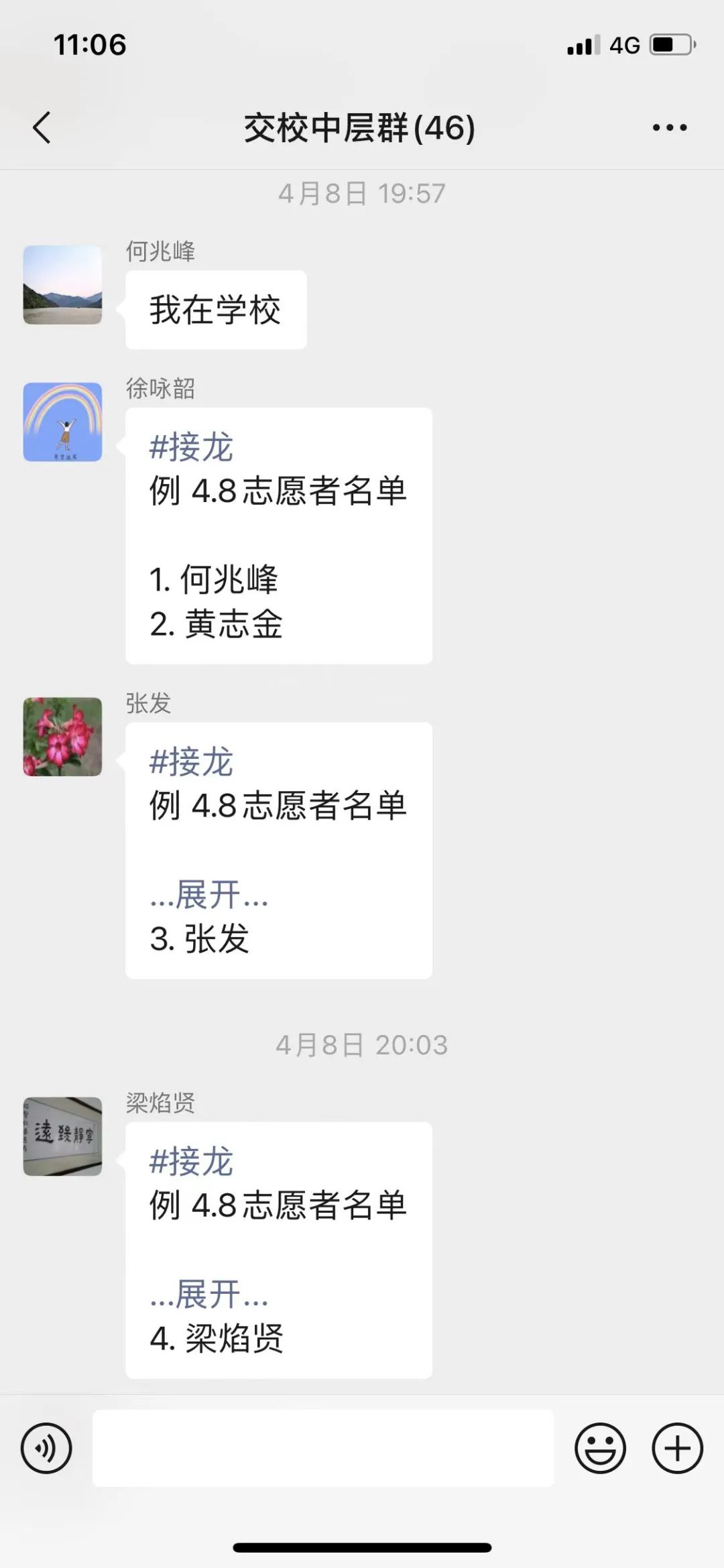
Task: Open 徐咏韶's profile avatar
Action: (x=63, y=422)
